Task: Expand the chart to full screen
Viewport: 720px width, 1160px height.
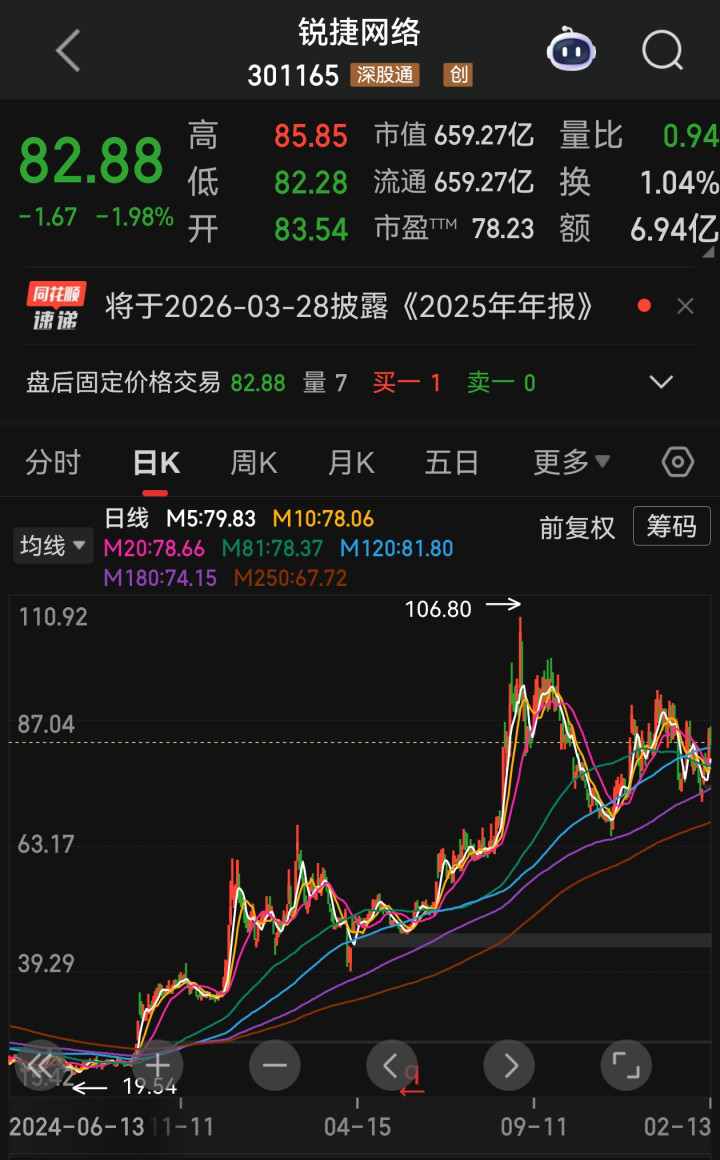Action: [x=626, y=1066]
